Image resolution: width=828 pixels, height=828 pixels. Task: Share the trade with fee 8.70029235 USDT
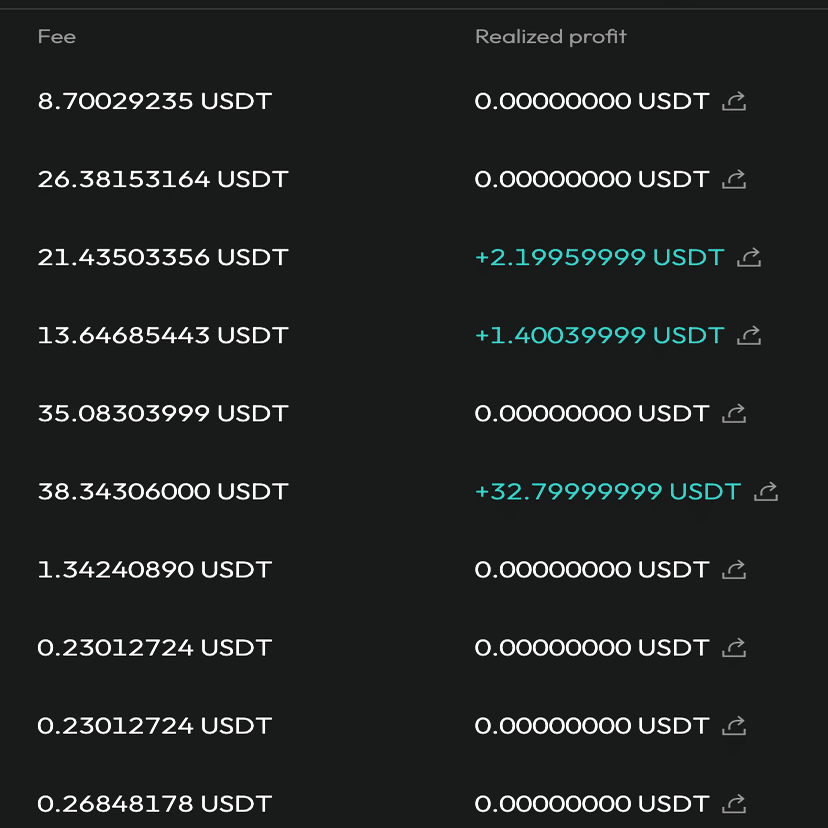[x=734, y=101]
